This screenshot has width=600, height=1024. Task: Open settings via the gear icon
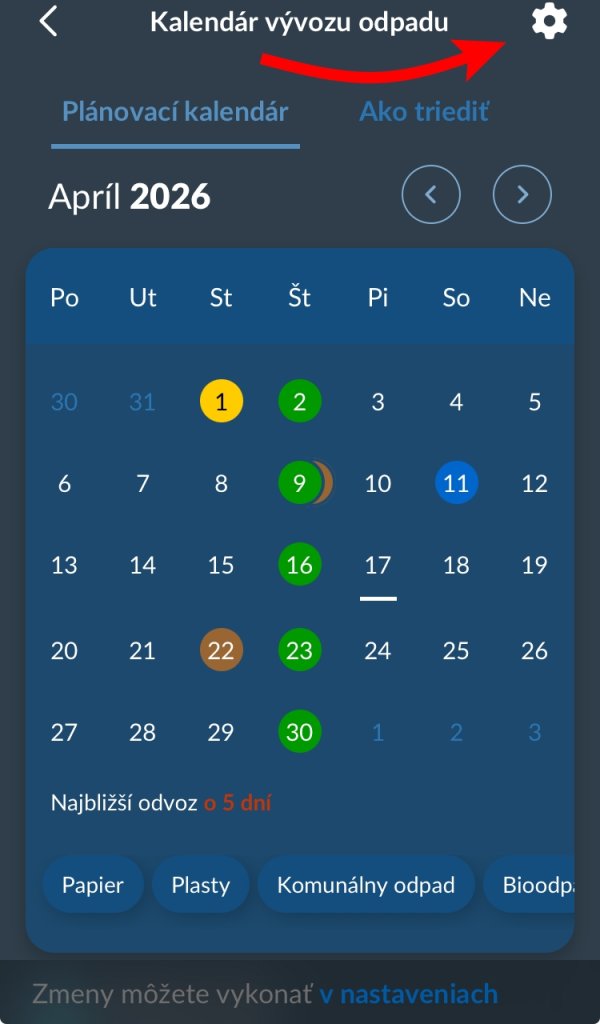click(549, 21)
